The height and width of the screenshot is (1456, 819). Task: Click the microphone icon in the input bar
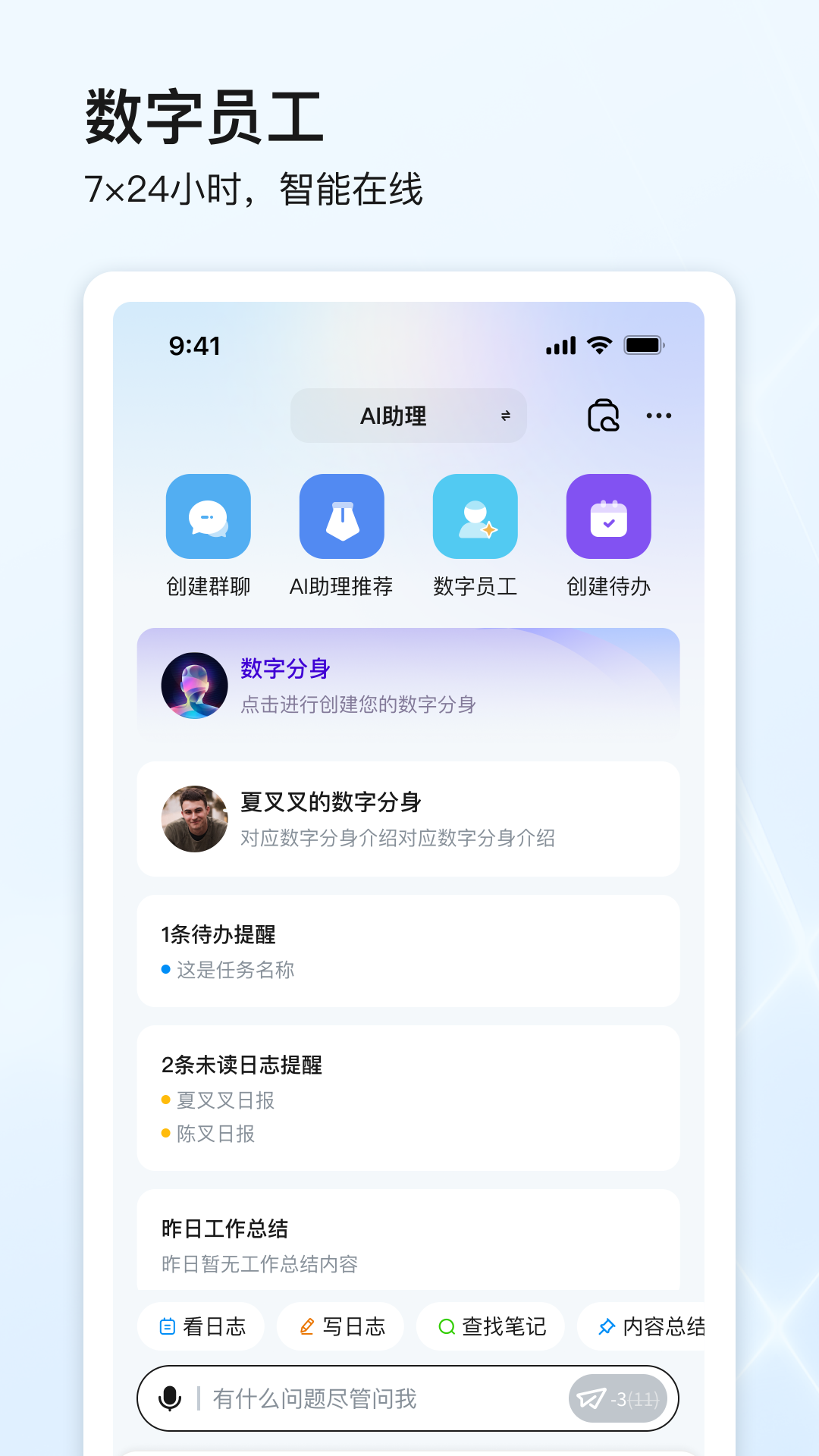point(171,1399)
